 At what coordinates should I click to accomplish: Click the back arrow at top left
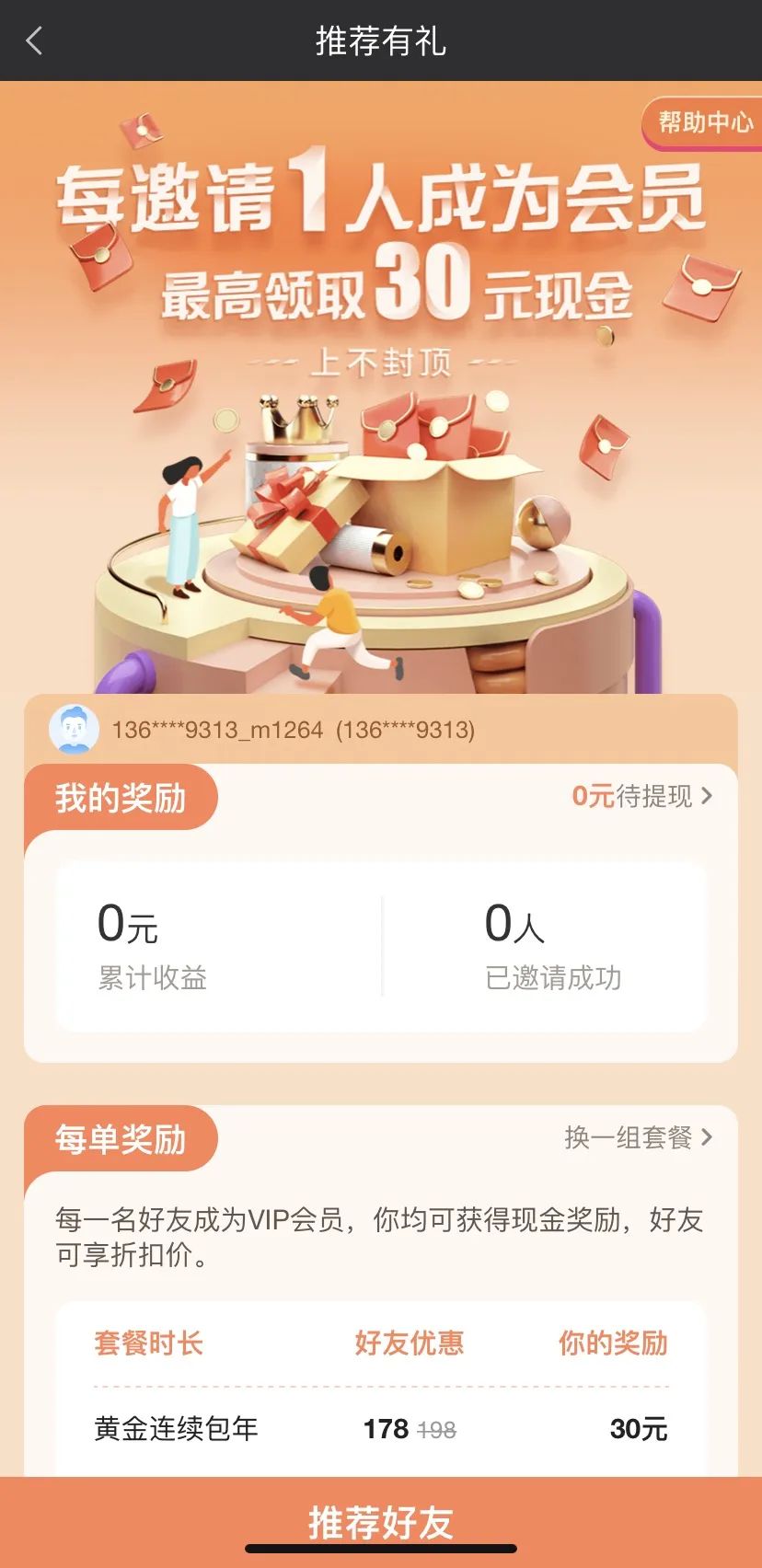33,40
